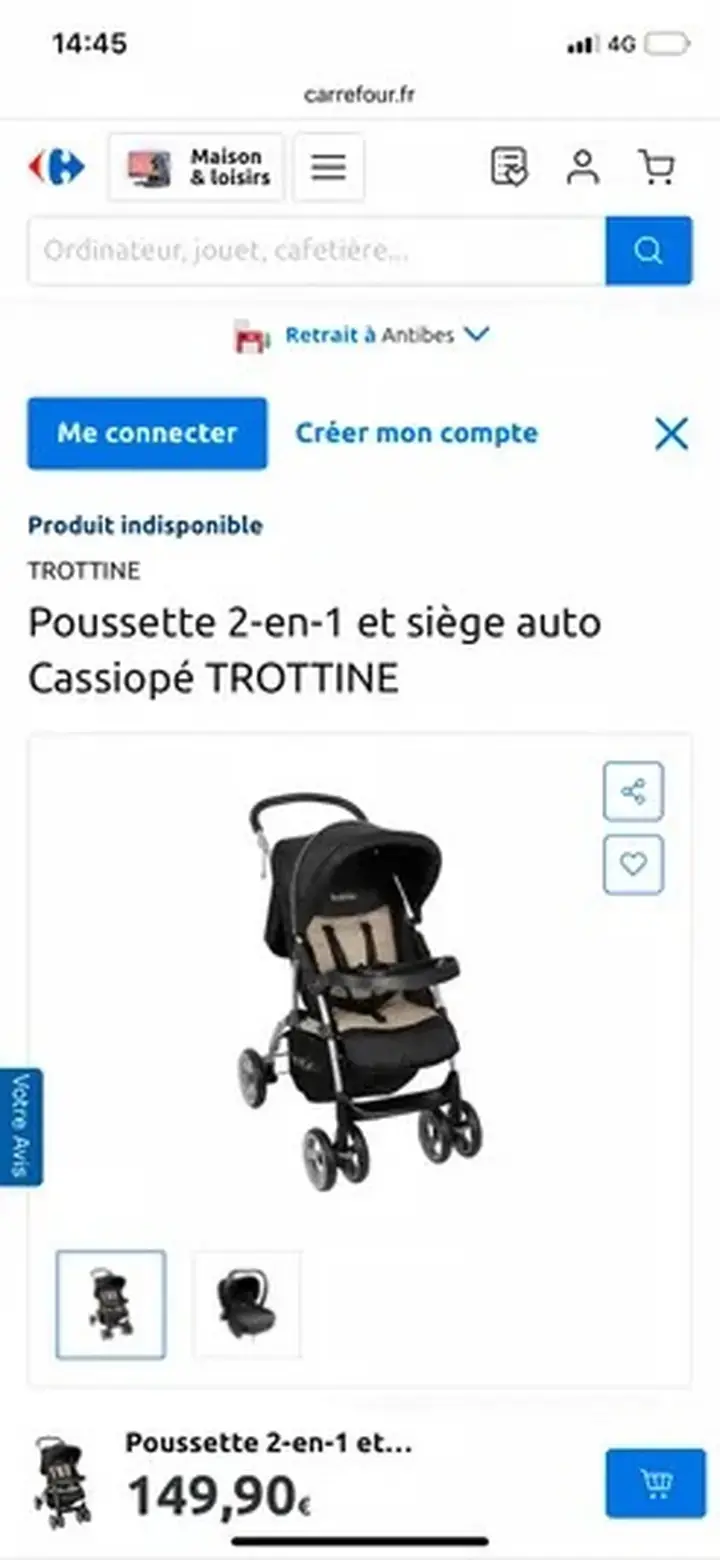Tap the search field Ordinateur, jouet, cafetière
Image resolution: width=720 pixels, height=1560 pixels.
[316, 251]
